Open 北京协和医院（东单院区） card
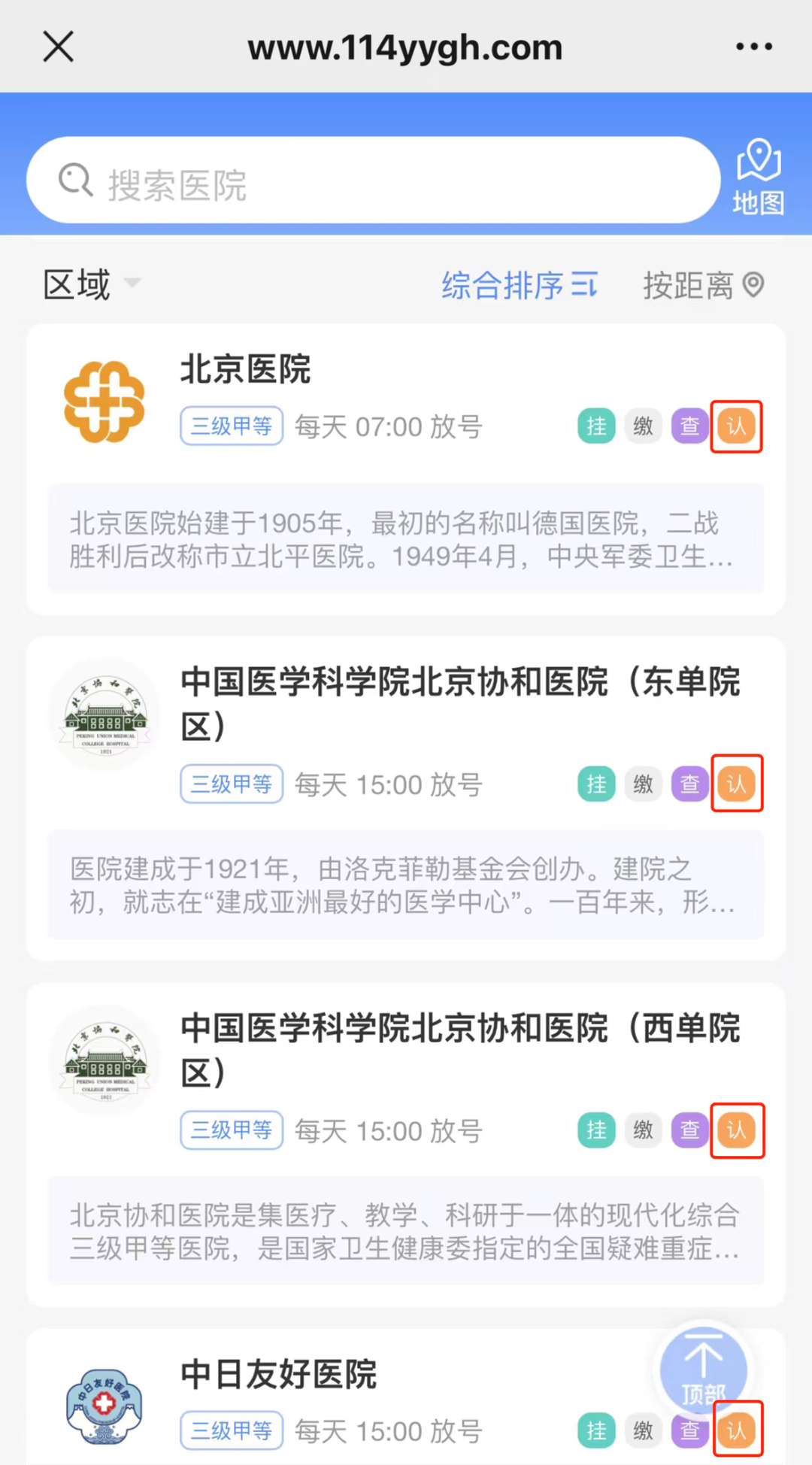The height and width of the screenshot is (1465, 812). click(459, 702)
